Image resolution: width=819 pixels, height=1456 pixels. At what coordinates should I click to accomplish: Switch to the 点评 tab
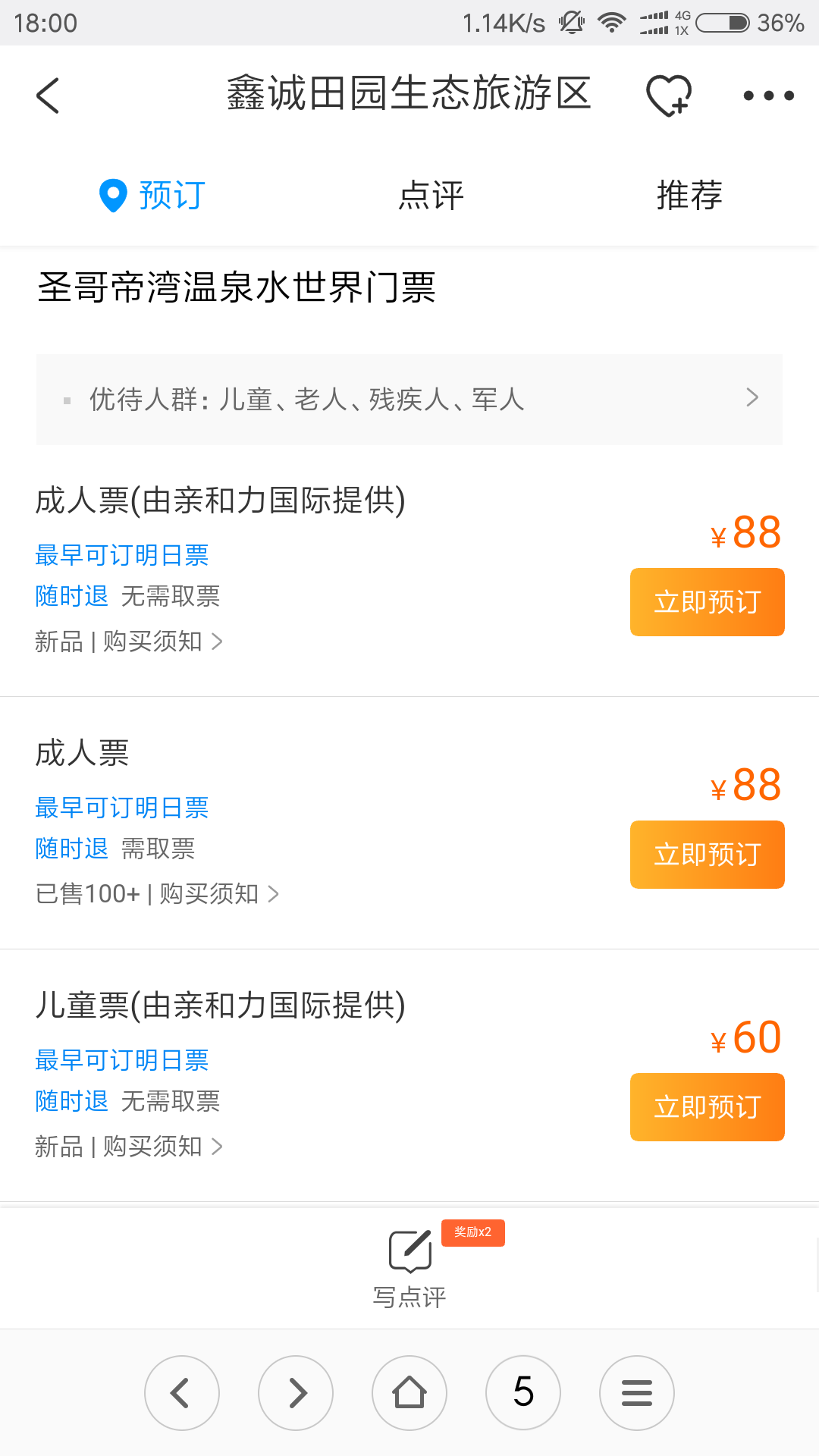point(431,196)
